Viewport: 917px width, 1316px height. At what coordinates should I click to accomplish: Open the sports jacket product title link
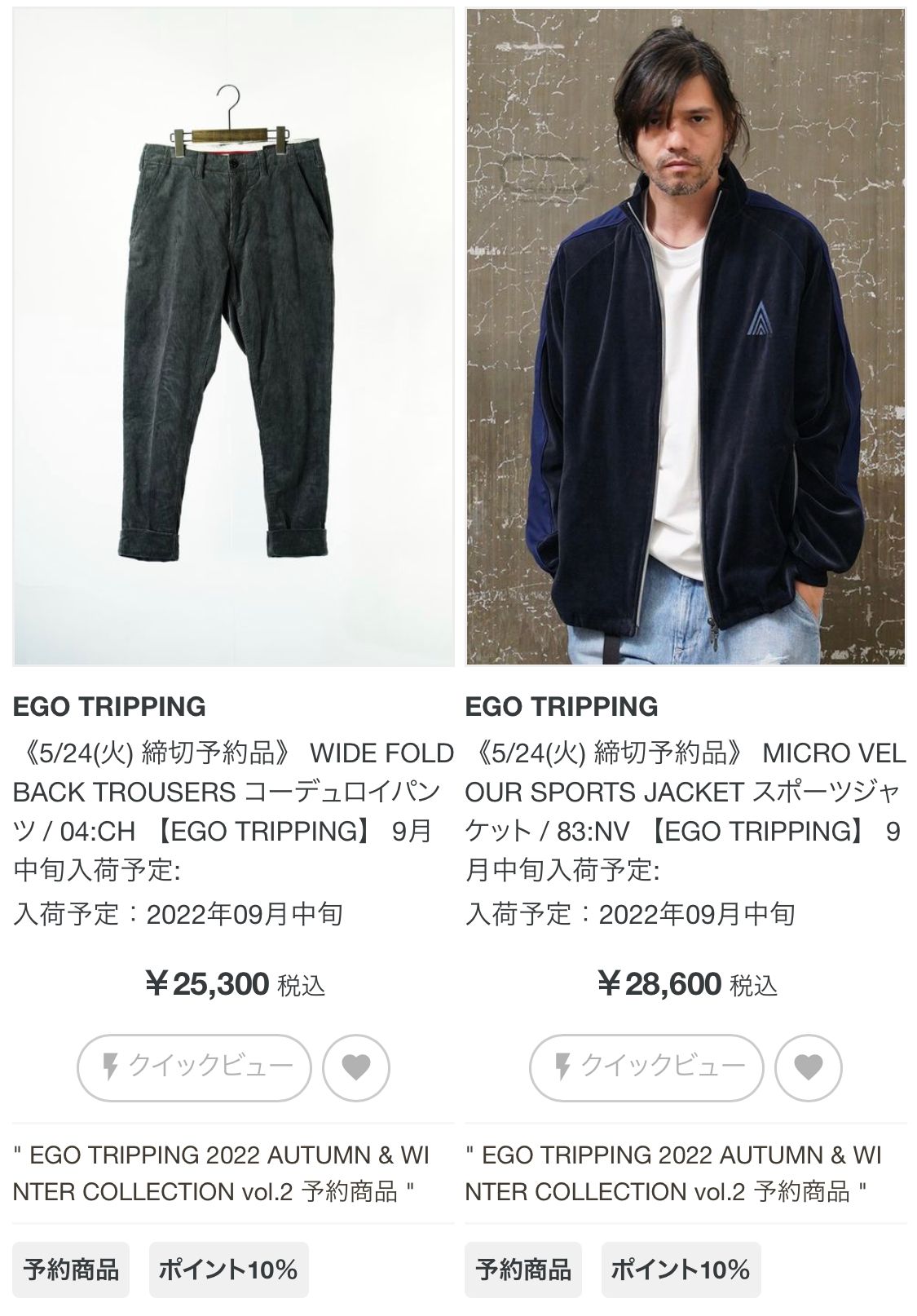(686, 811)
